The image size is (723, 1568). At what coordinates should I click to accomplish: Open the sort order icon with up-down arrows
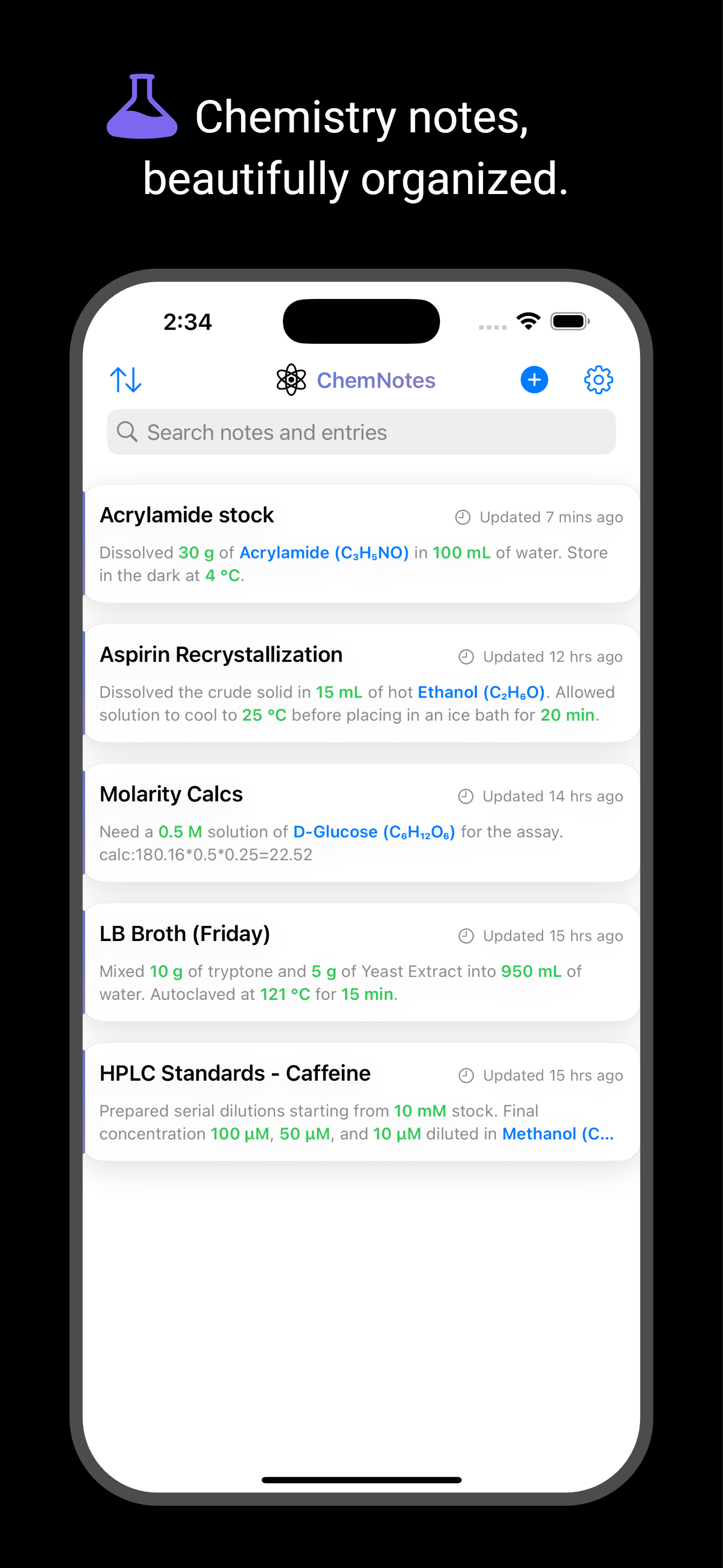pos(127,379)
